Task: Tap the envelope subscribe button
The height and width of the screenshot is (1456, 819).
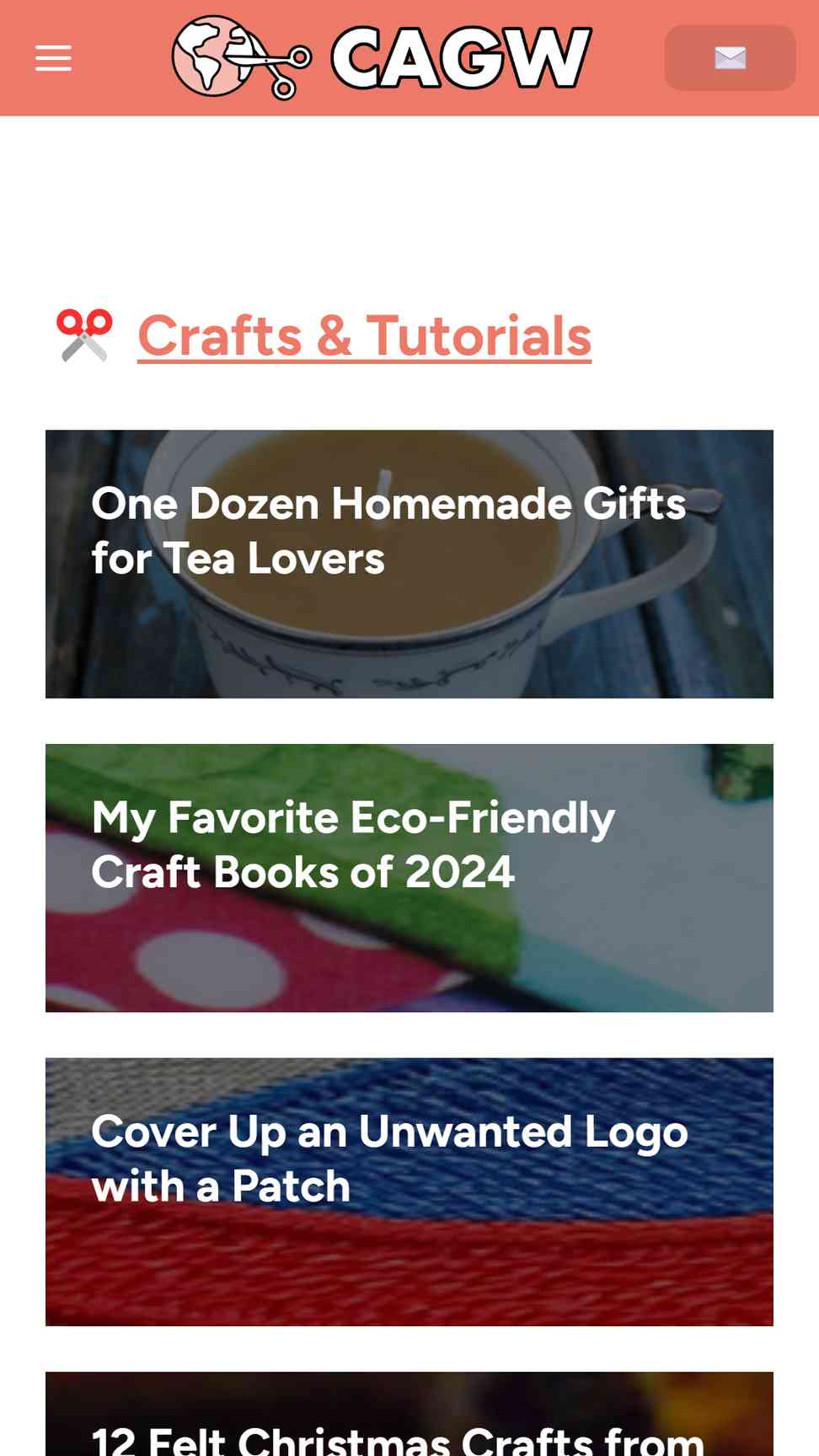Action: coord(730,58)
